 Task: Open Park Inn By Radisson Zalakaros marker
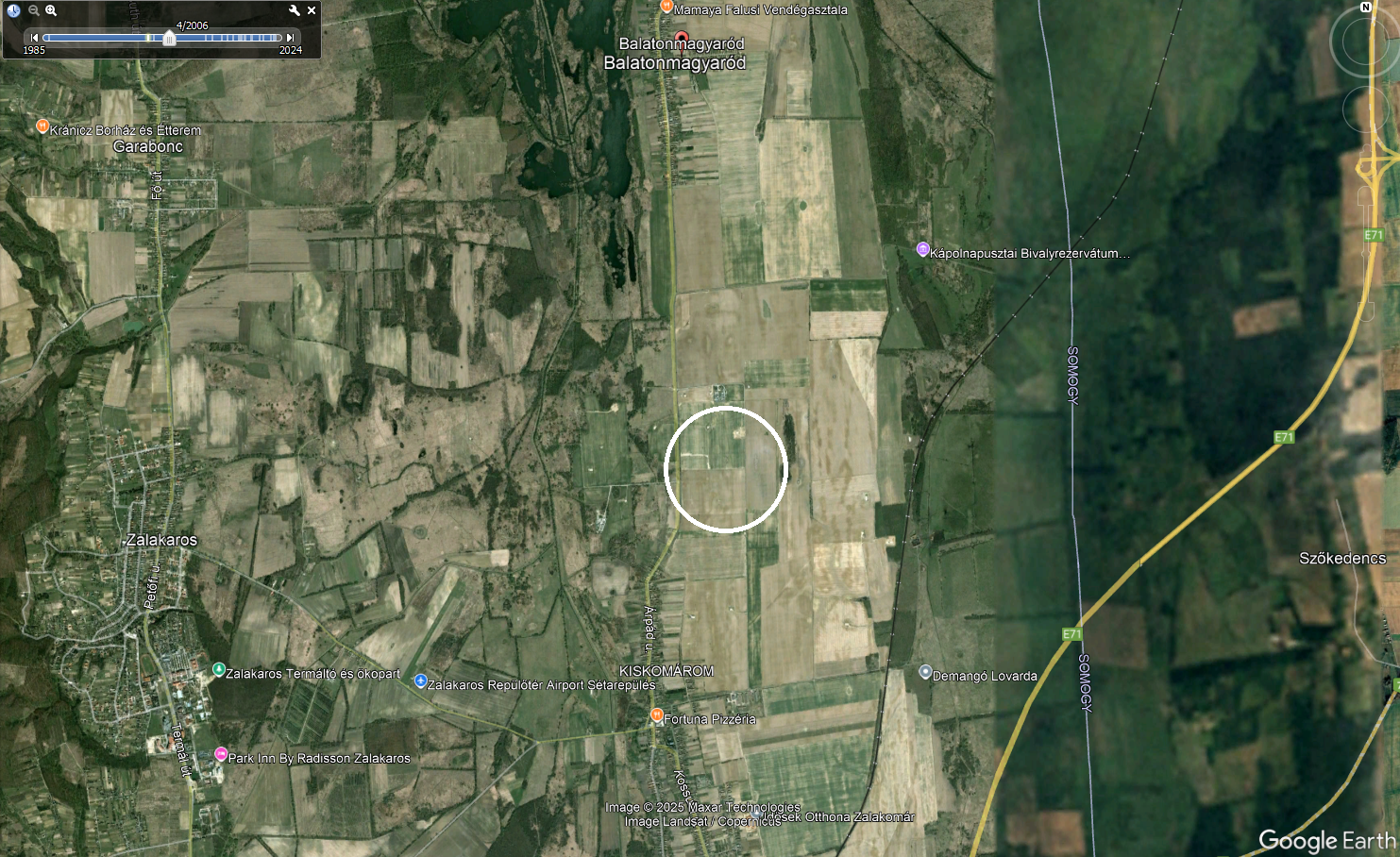click(221, 754)
